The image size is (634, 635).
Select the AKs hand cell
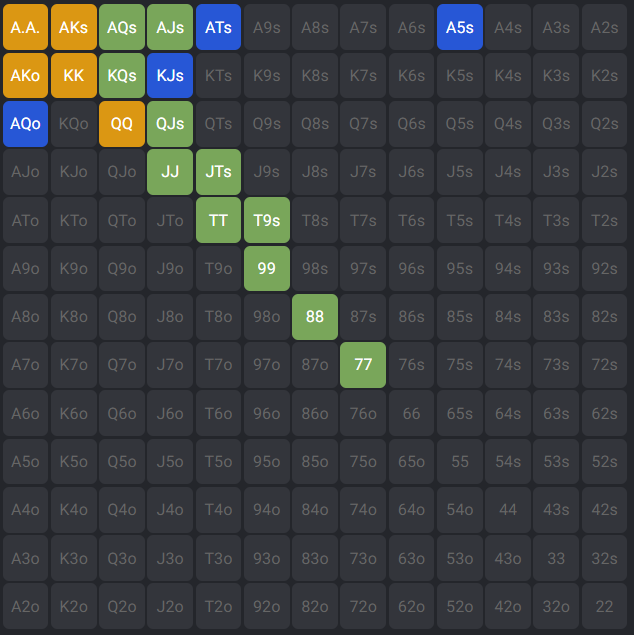pyautogui.click(x=73, y=27)
